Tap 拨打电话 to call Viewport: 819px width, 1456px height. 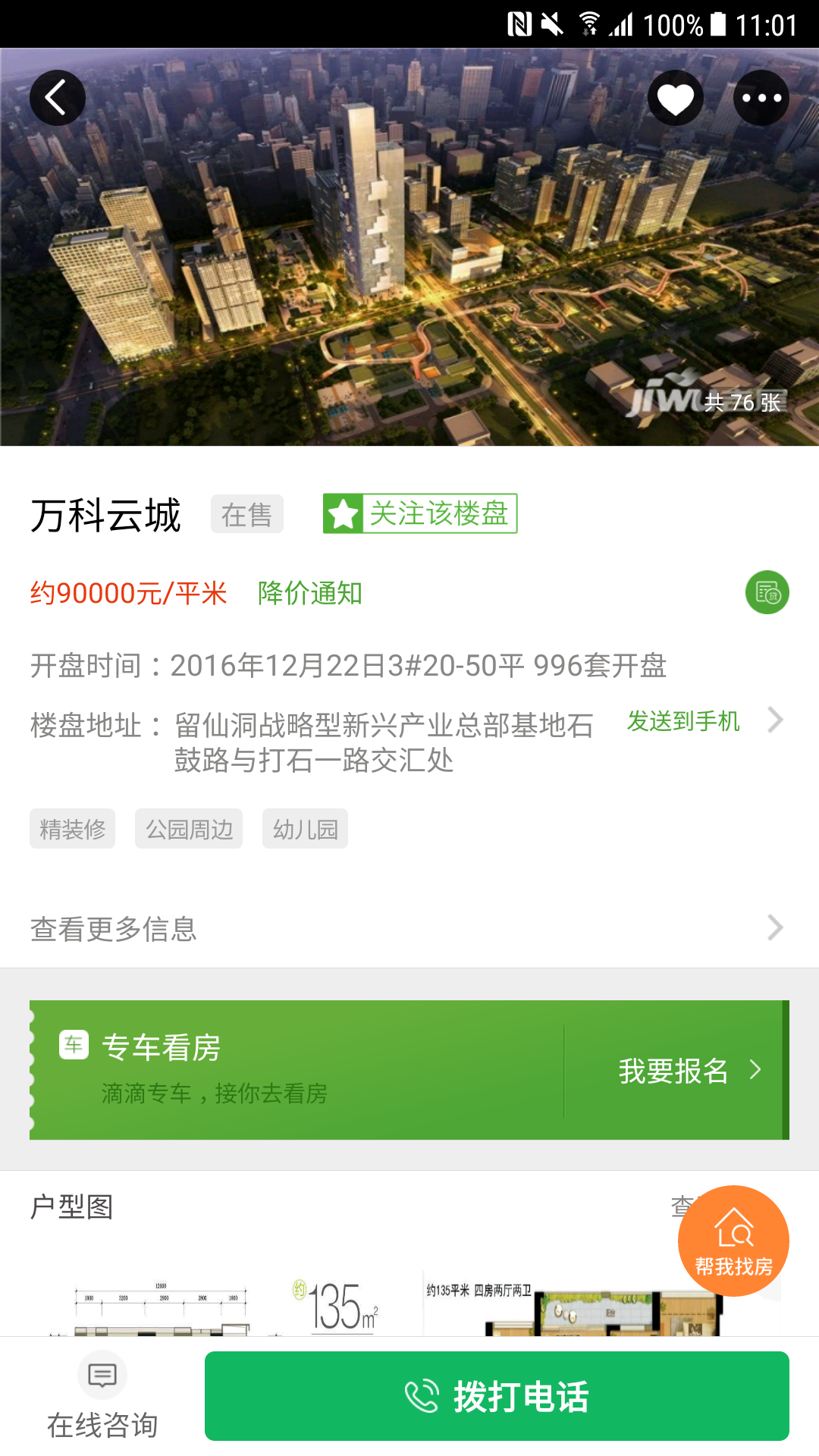(497, 1396)
